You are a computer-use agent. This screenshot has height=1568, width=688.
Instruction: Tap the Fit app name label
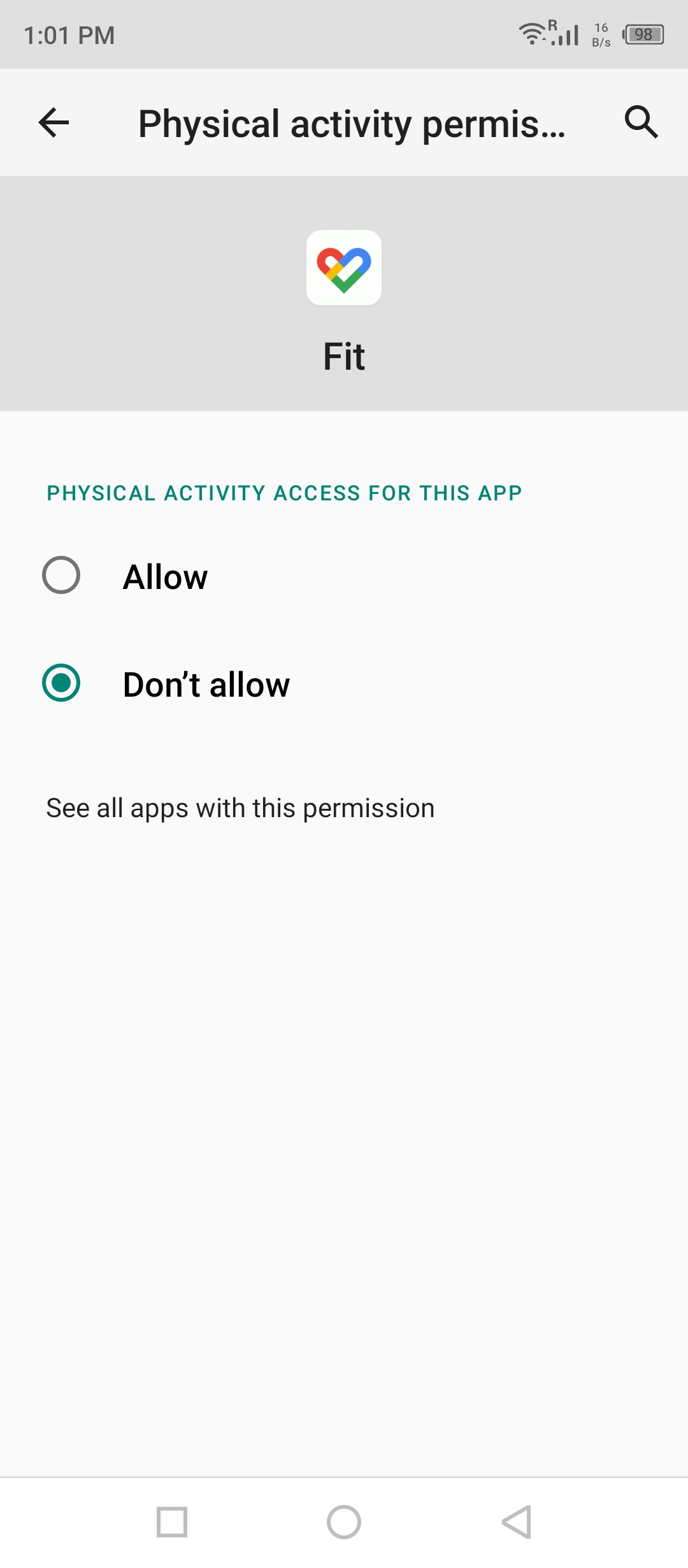[x=344, y=355]
